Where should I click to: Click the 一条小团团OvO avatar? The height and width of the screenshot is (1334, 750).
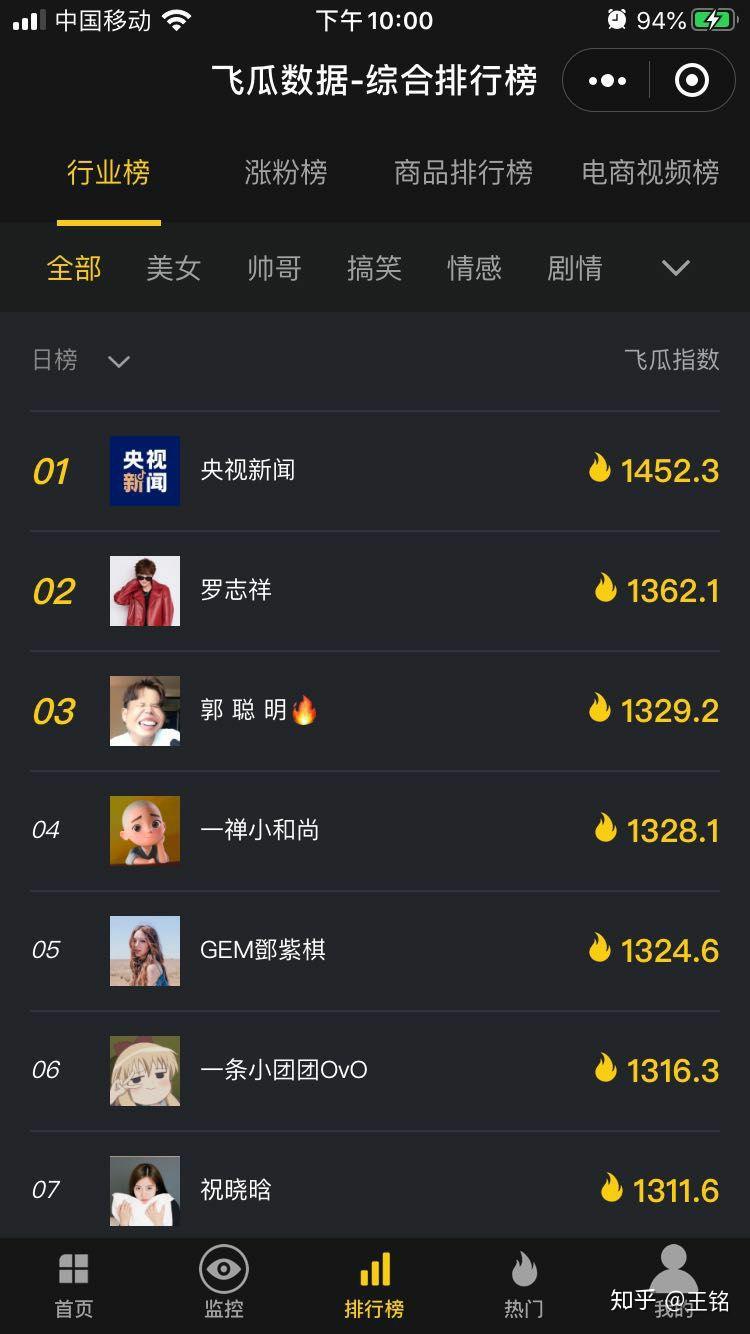click(144, 1070)
